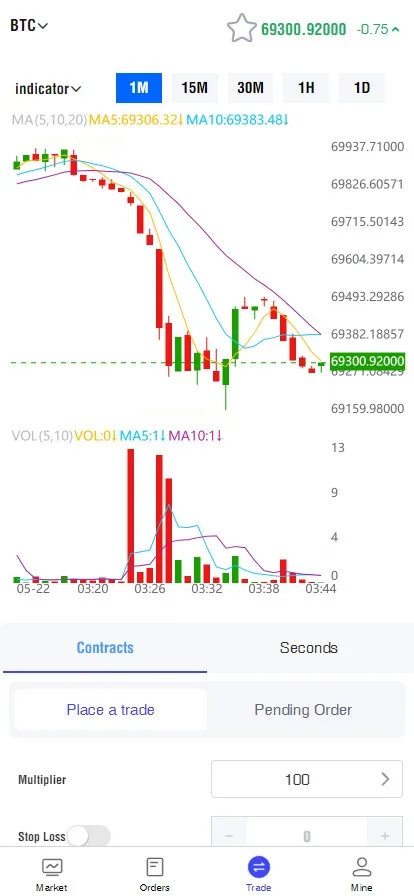Screen dimensions: 414x896
Task: Expand the indicator dropdown
Action: (48, 89)
